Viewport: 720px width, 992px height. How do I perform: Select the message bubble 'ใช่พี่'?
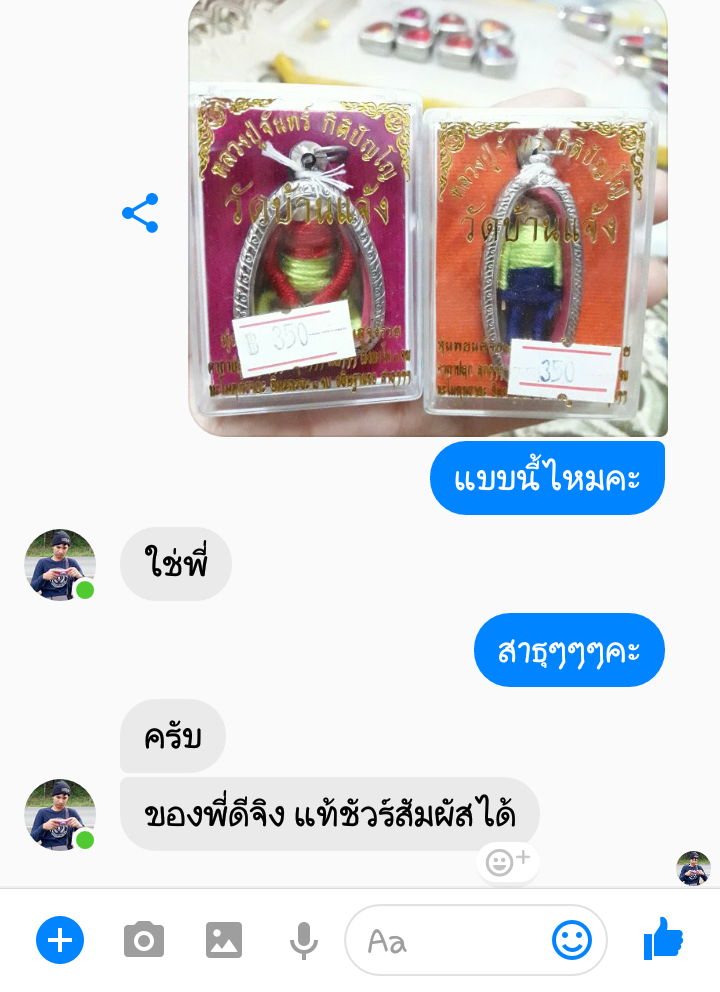coord(176,565)
